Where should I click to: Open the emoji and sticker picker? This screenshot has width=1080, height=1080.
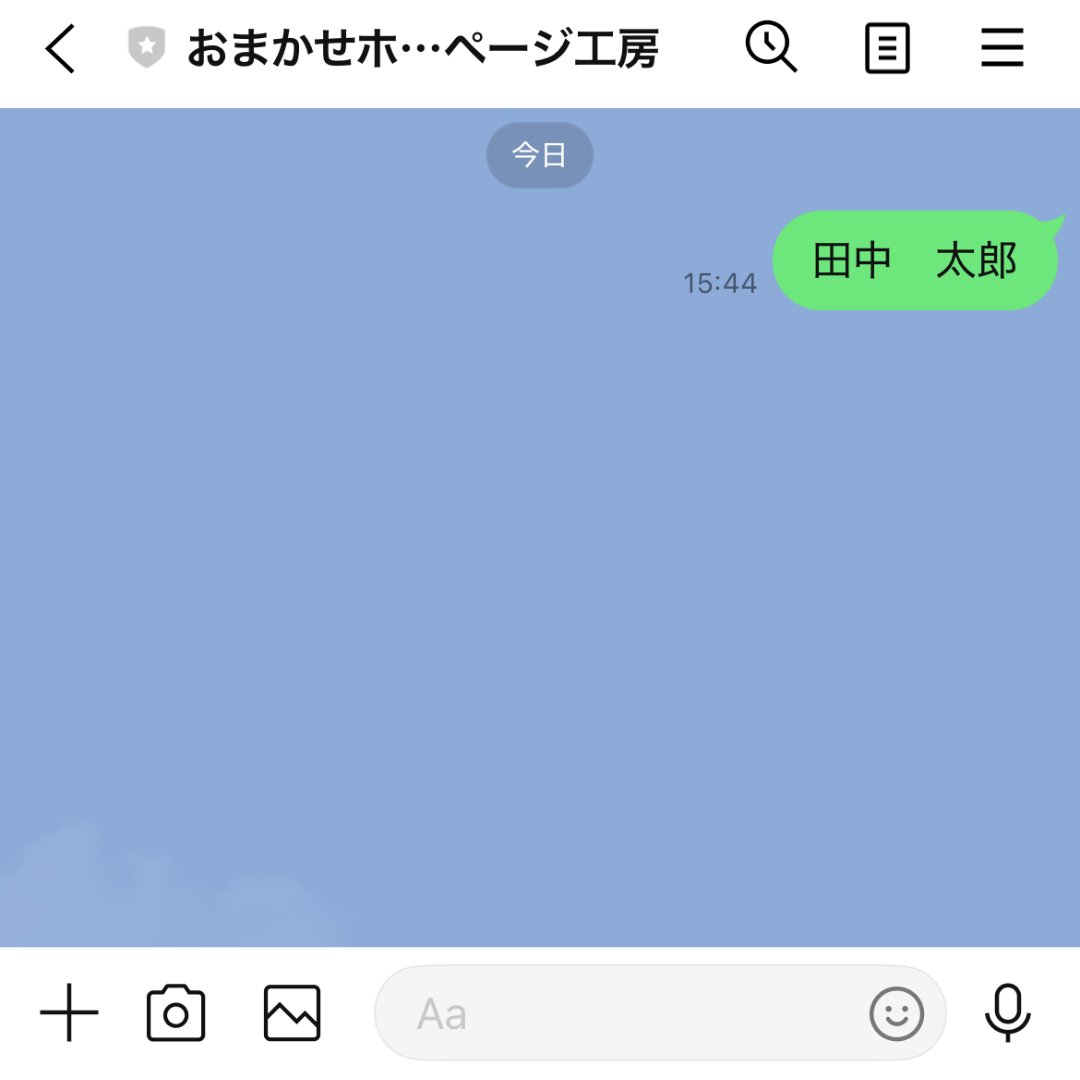pos(896,1013)
